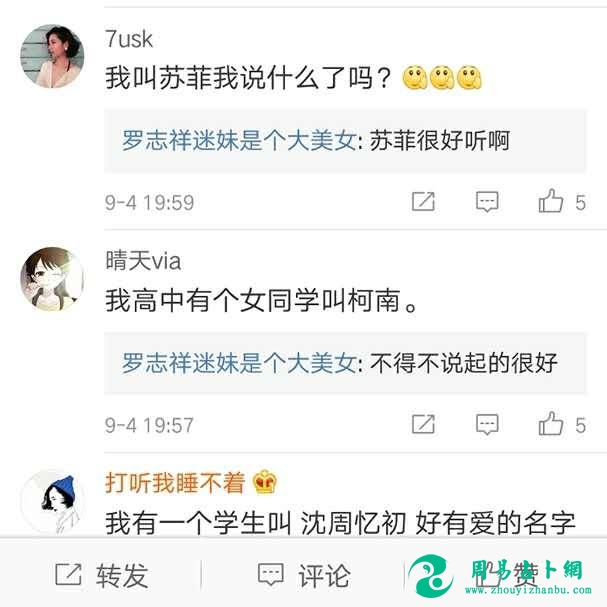Reply to 晴天via's comment

[x=487, y=425]
